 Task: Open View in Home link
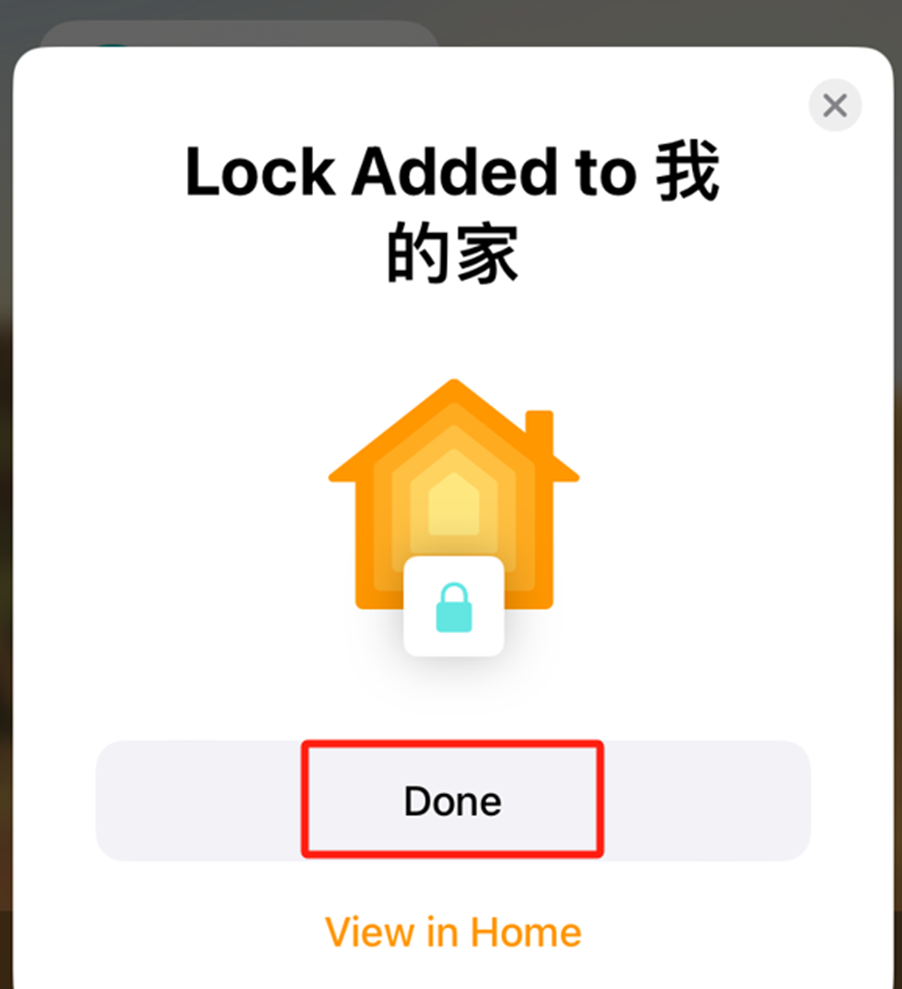click(x=453, y=932)
